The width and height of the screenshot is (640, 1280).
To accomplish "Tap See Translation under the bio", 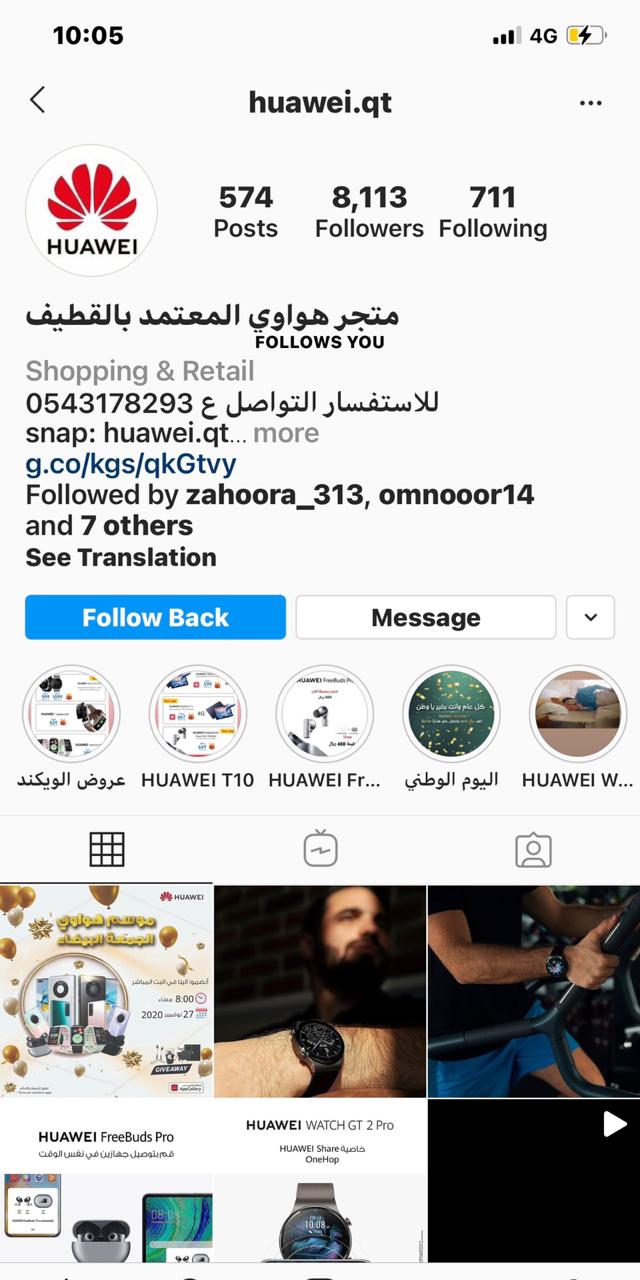I will [x=120, y=557].
